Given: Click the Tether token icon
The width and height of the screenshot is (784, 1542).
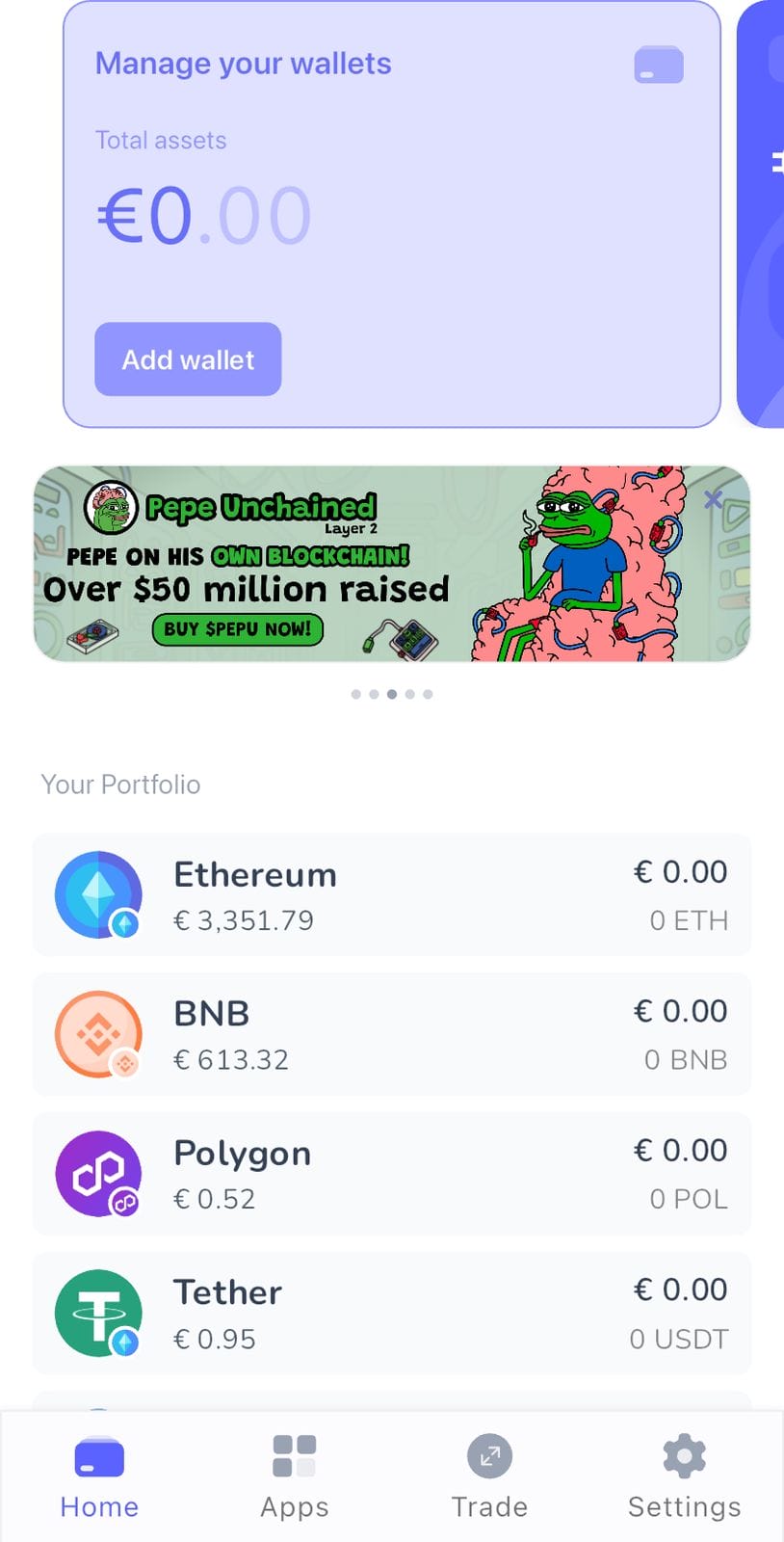Looking at the screenshot, I should (98, 1313).
